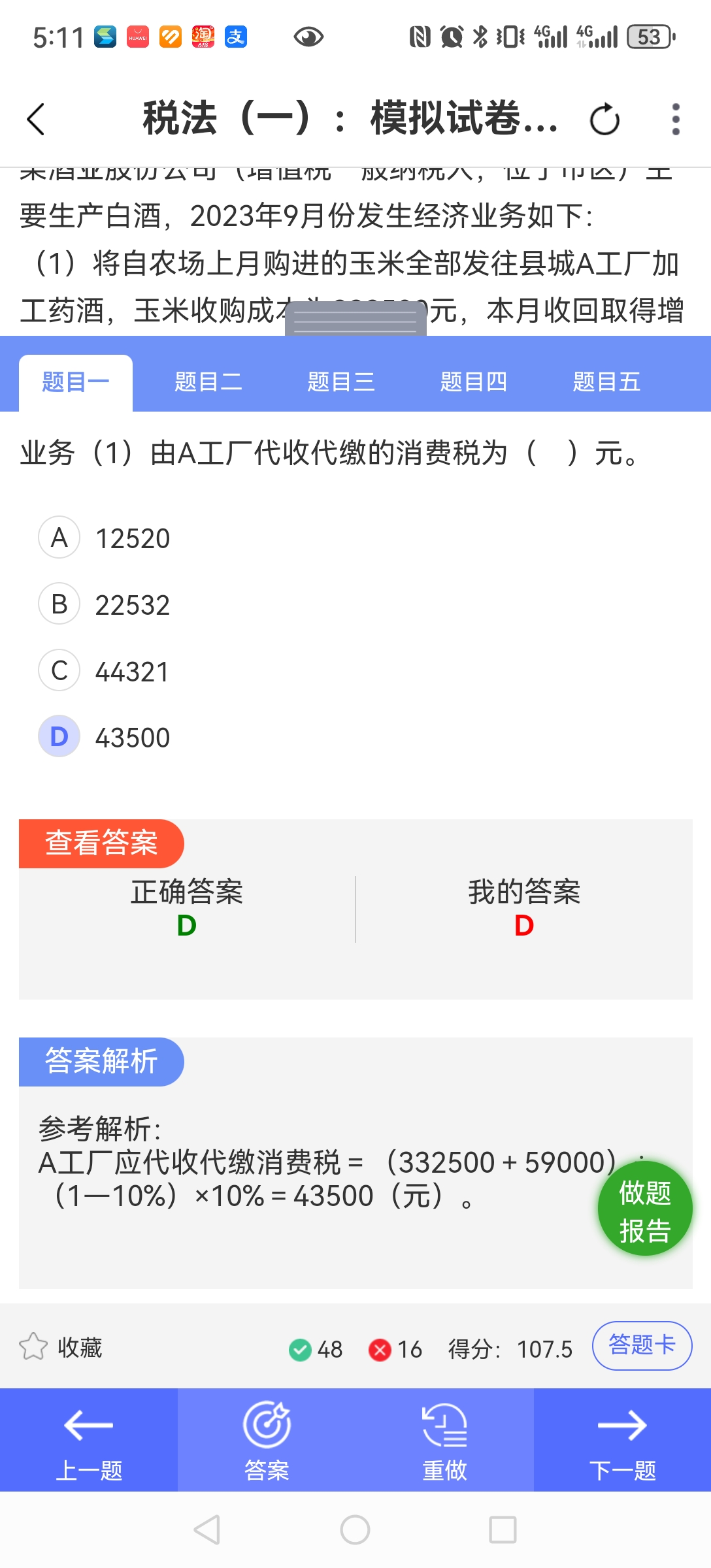Viewport: 711px width, 1568px height.
Task: Tap the handle on the passage panel
Action: click(x=355, y=319)
